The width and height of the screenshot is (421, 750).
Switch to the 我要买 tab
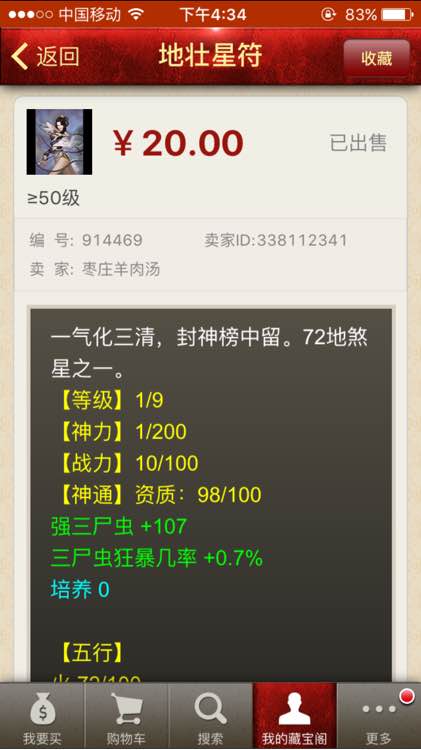click(42, 717)
